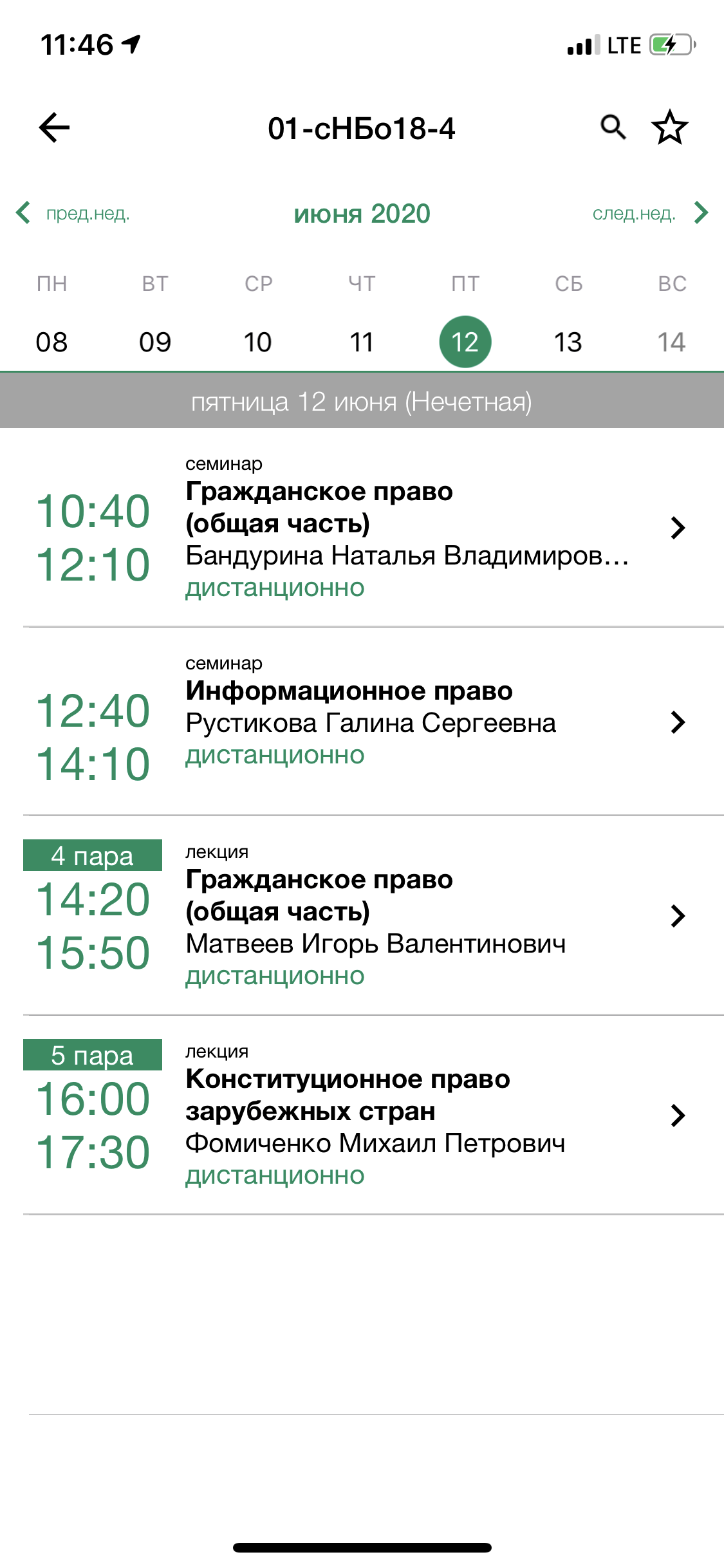Go back using the arrow
724x1568 pixels.
tap(55, 127)
